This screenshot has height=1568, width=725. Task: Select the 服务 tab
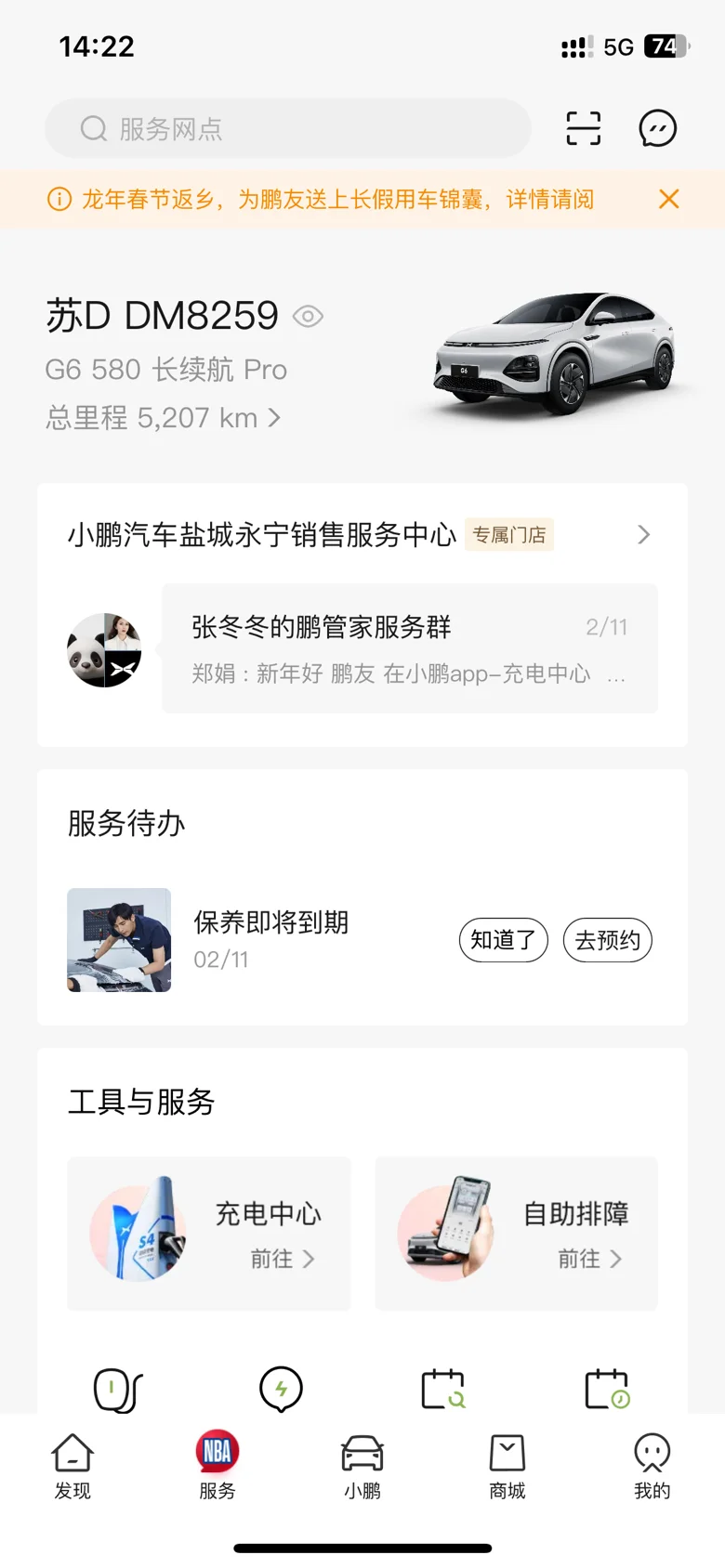point(217,1466)
